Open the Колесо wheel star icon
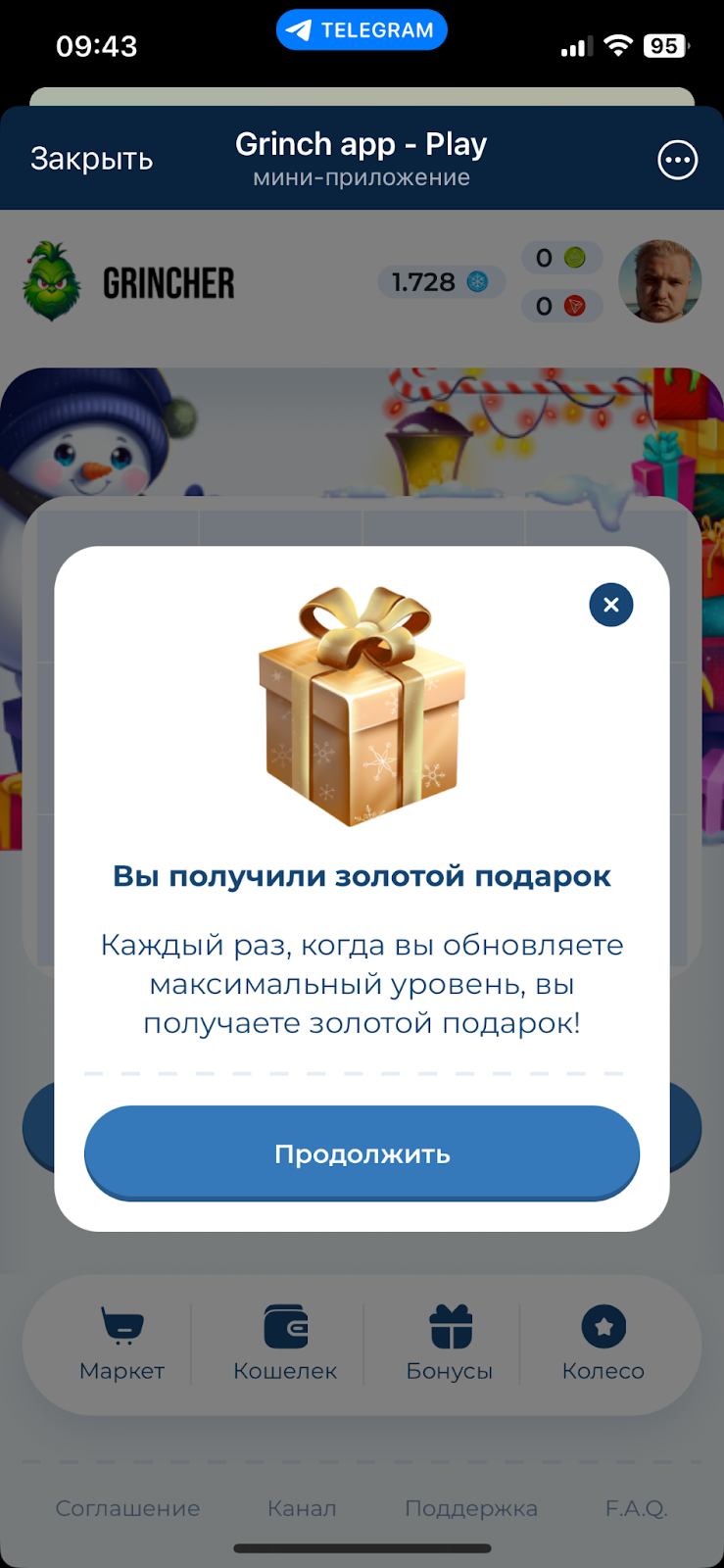 point(603,1325)
